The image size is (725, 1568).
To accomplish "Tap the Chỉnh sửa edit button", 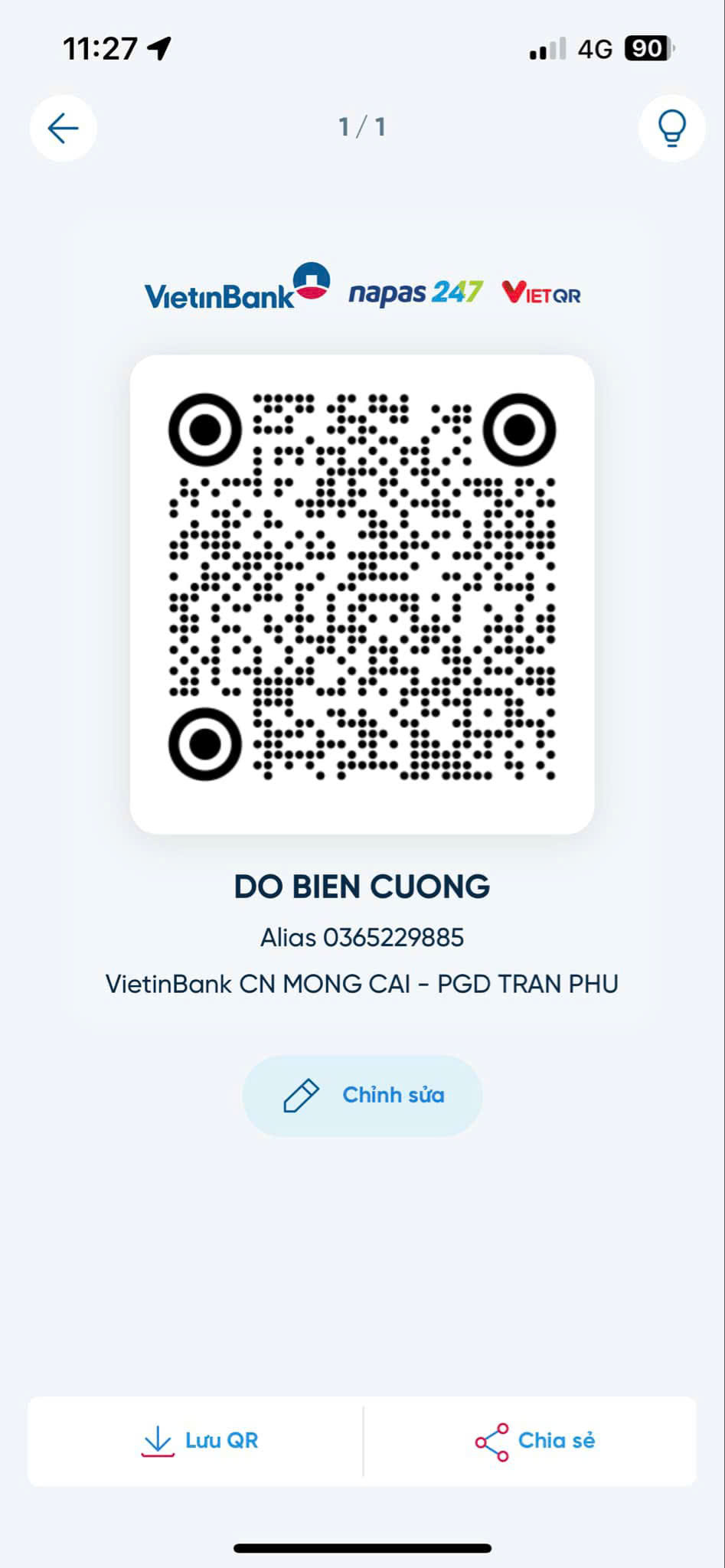I will point(362,1096).
